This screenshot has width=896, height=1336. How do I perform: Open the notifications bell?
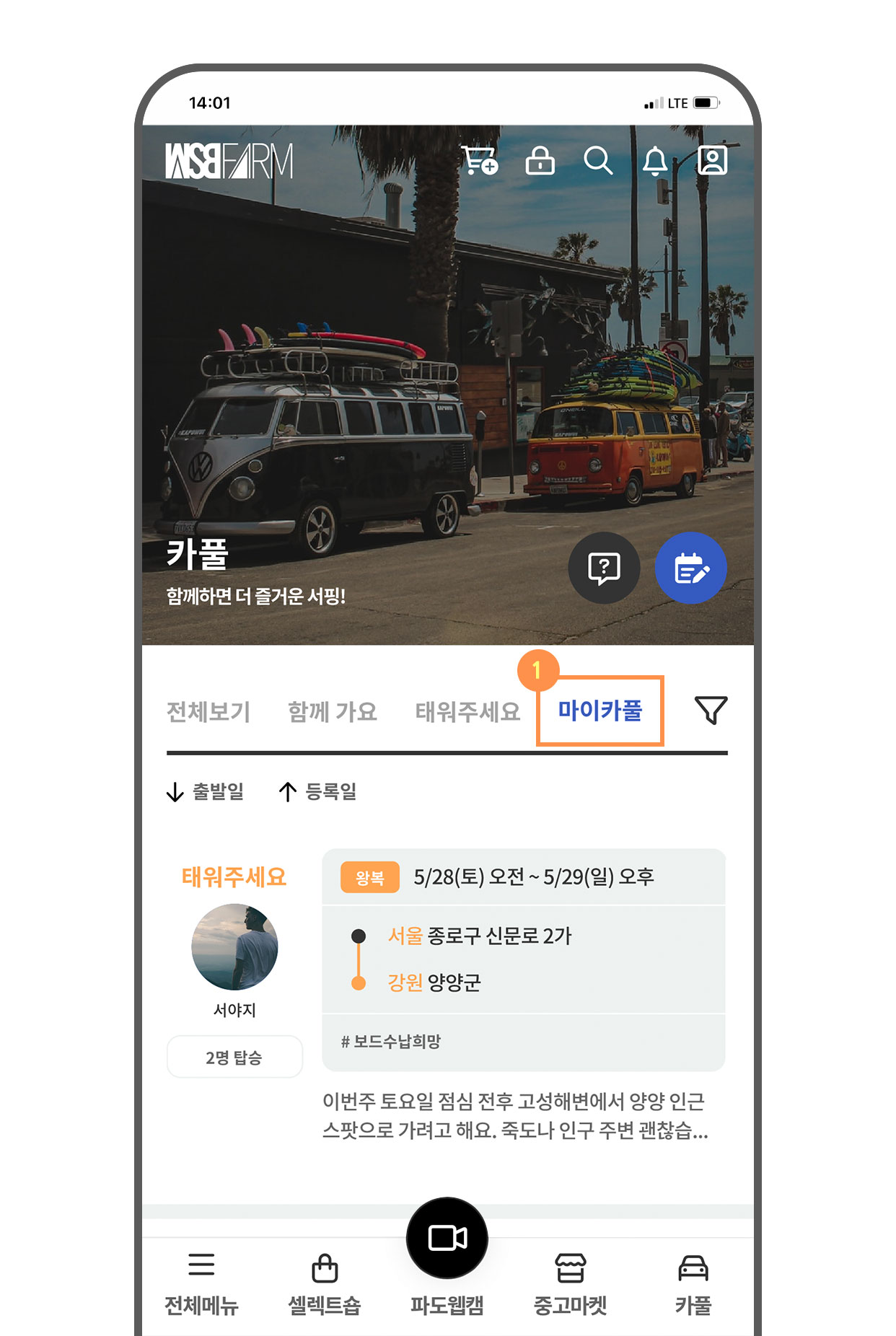pos(654,160)
